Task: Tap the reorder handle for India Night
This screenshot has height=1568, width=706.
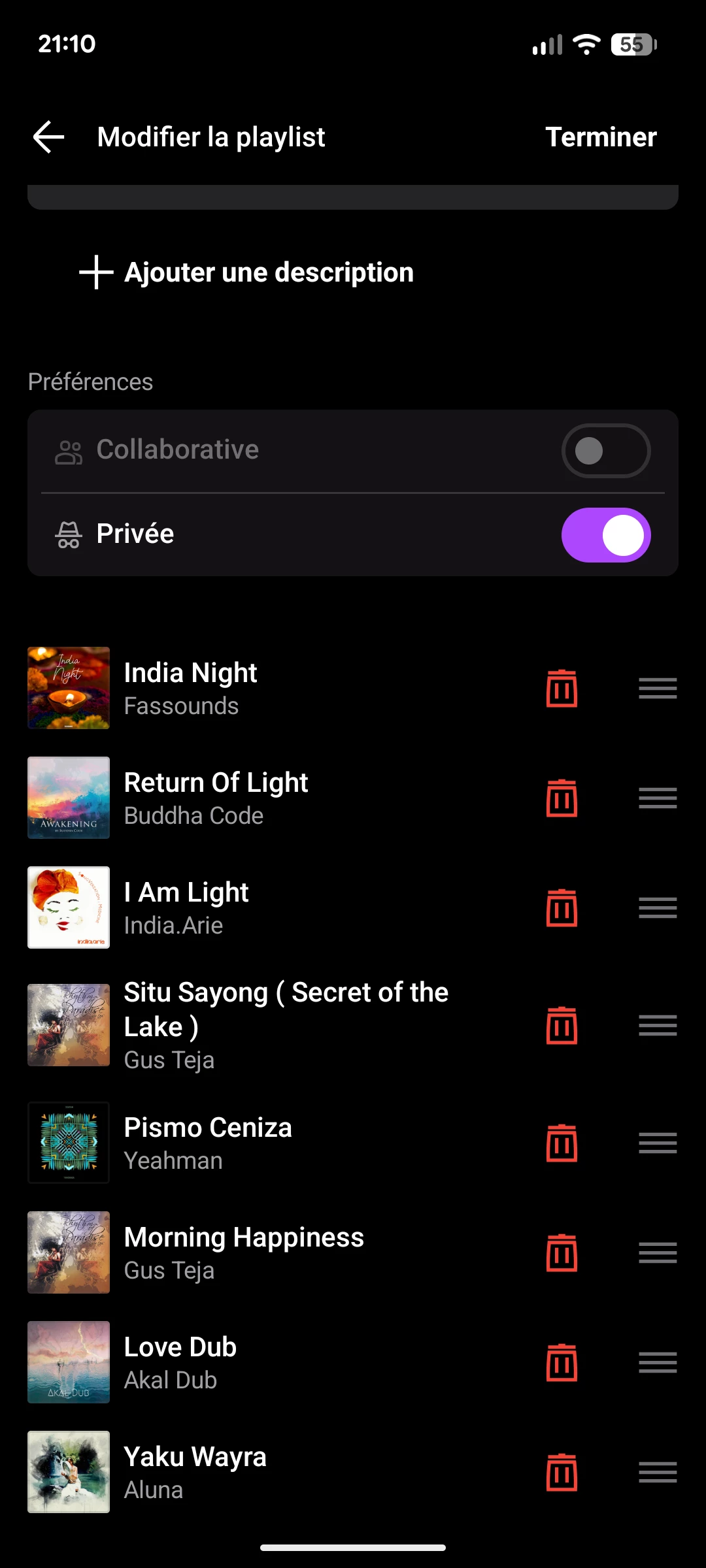Action: coord(658,689)
